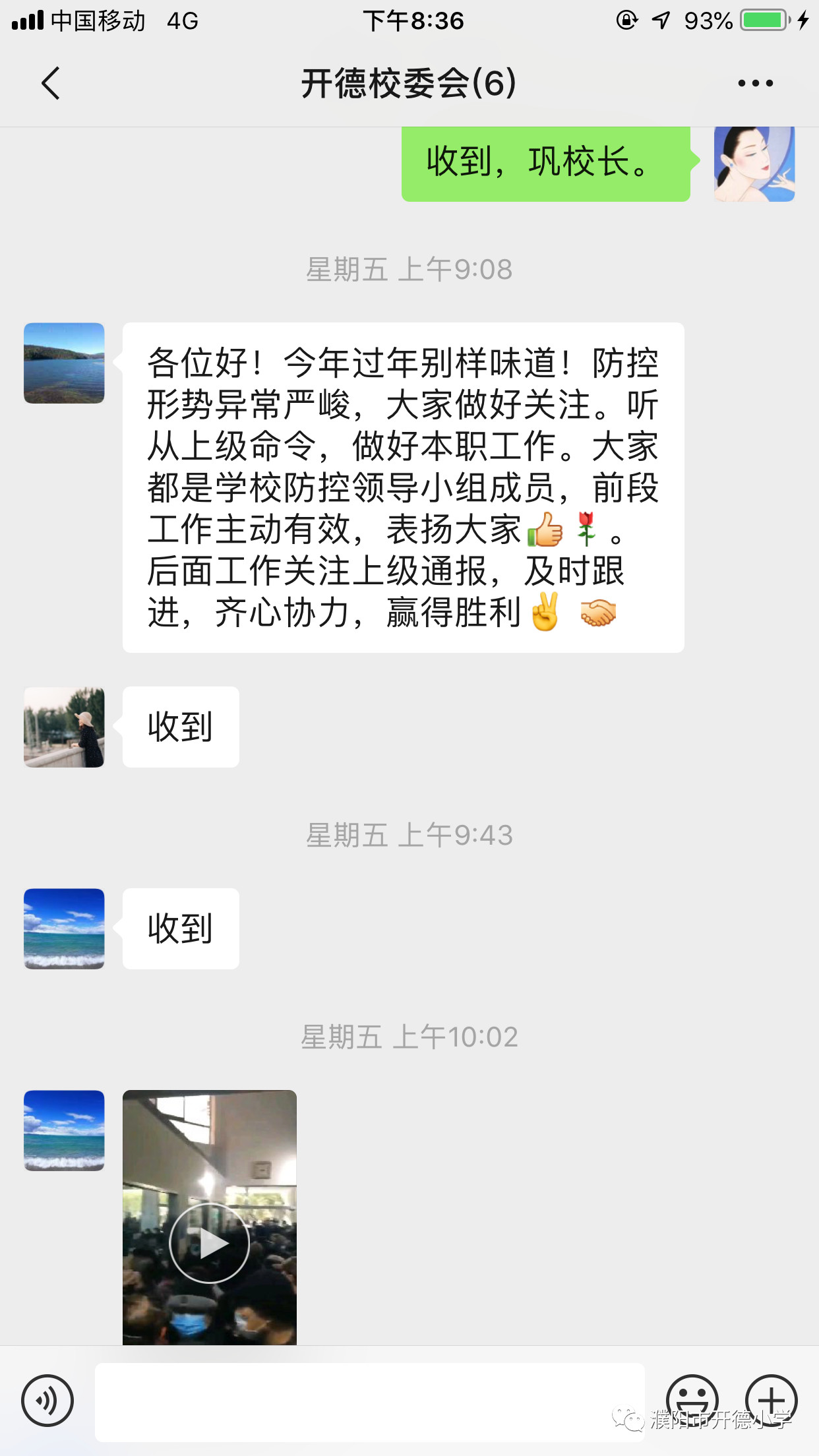The image size is (819, 1456).
Task: Focus the message text field
Action: 370,1402
